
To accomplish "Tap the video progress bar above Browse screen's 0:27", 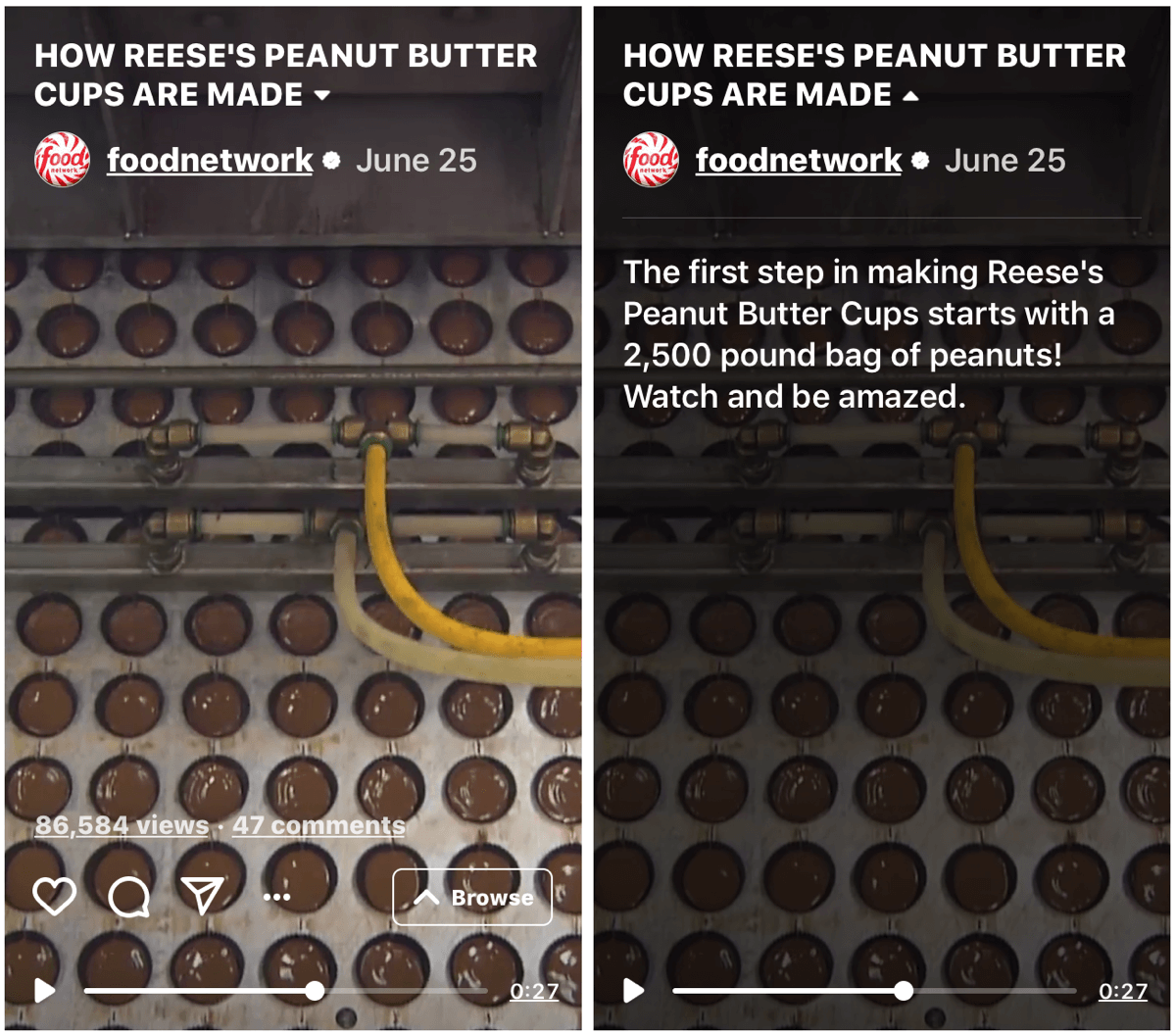I will coord(284,991).
